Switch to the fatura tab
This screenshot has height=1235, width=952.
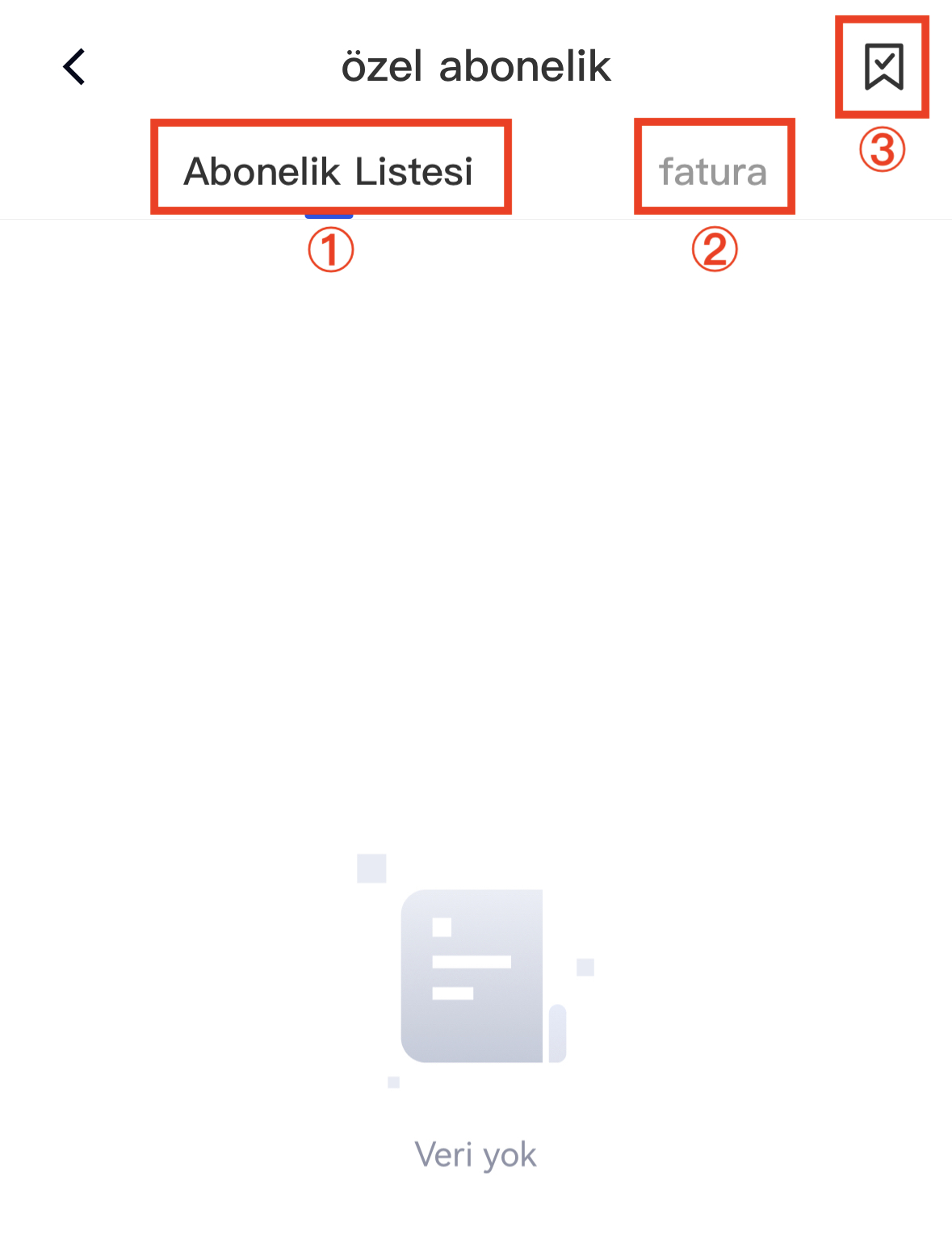tap(713, 171)
